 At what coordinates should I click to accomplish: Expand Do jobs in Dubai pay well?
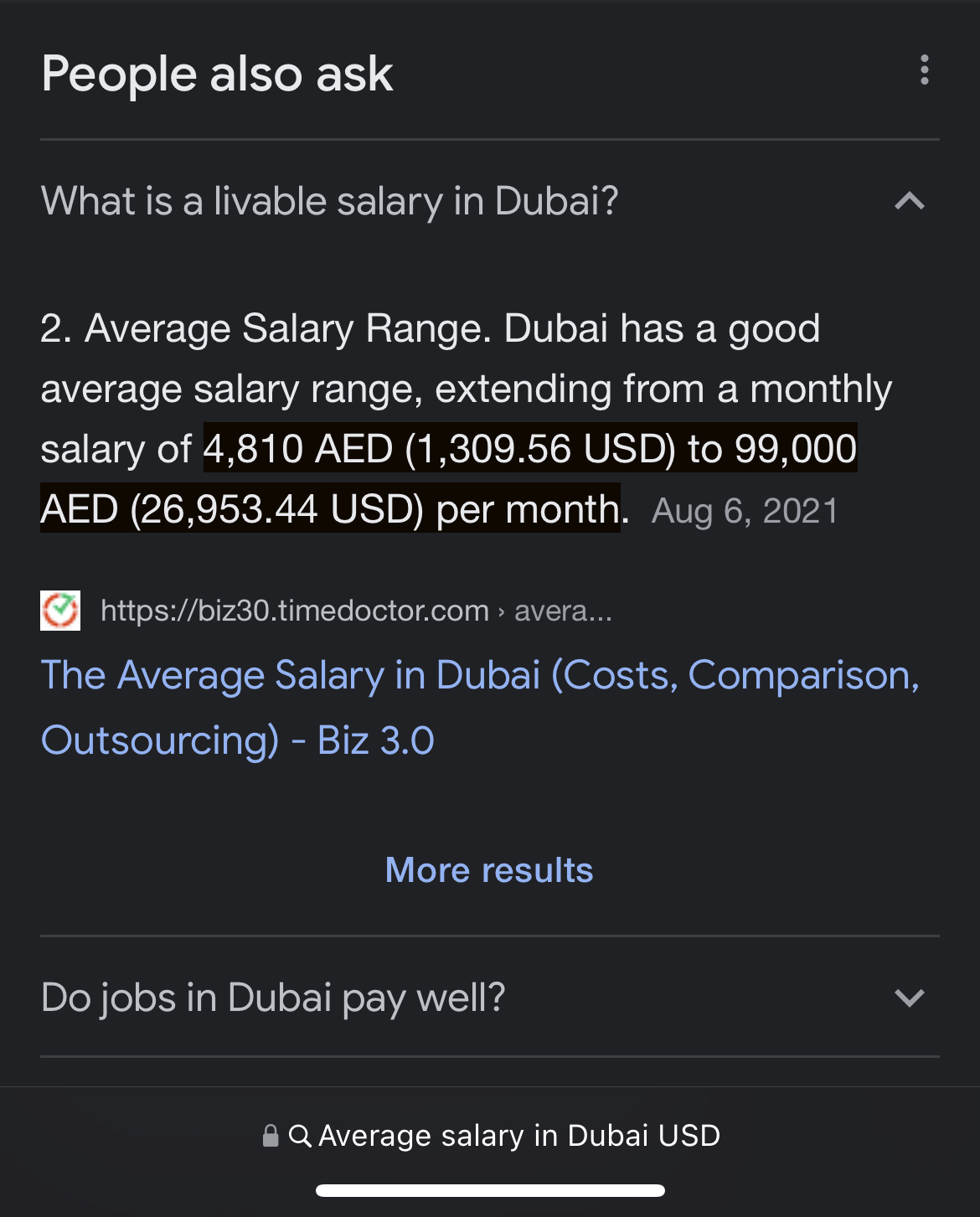[909, 998]
